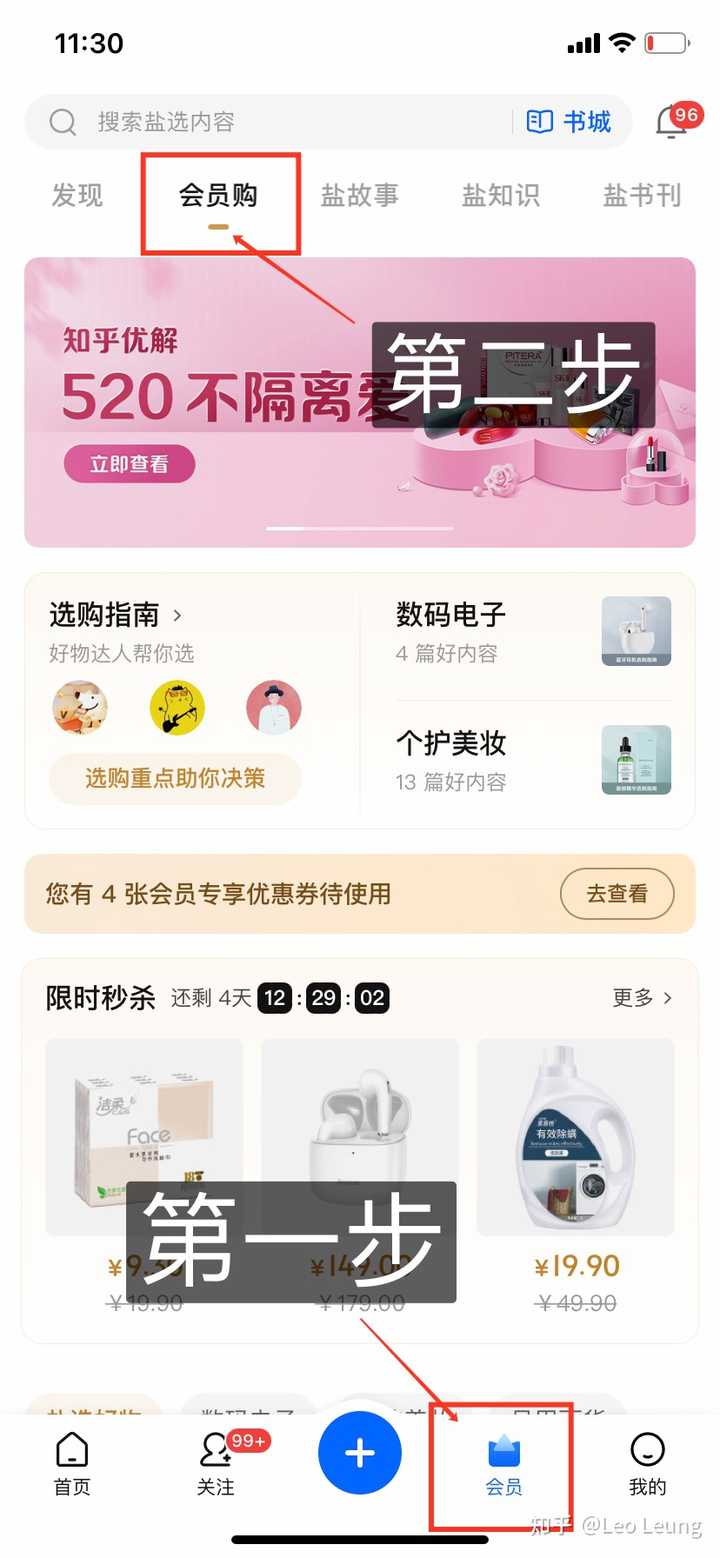Go to the 首页 home tab
Screen dimensions: 720x1558
coord(72,1463)
